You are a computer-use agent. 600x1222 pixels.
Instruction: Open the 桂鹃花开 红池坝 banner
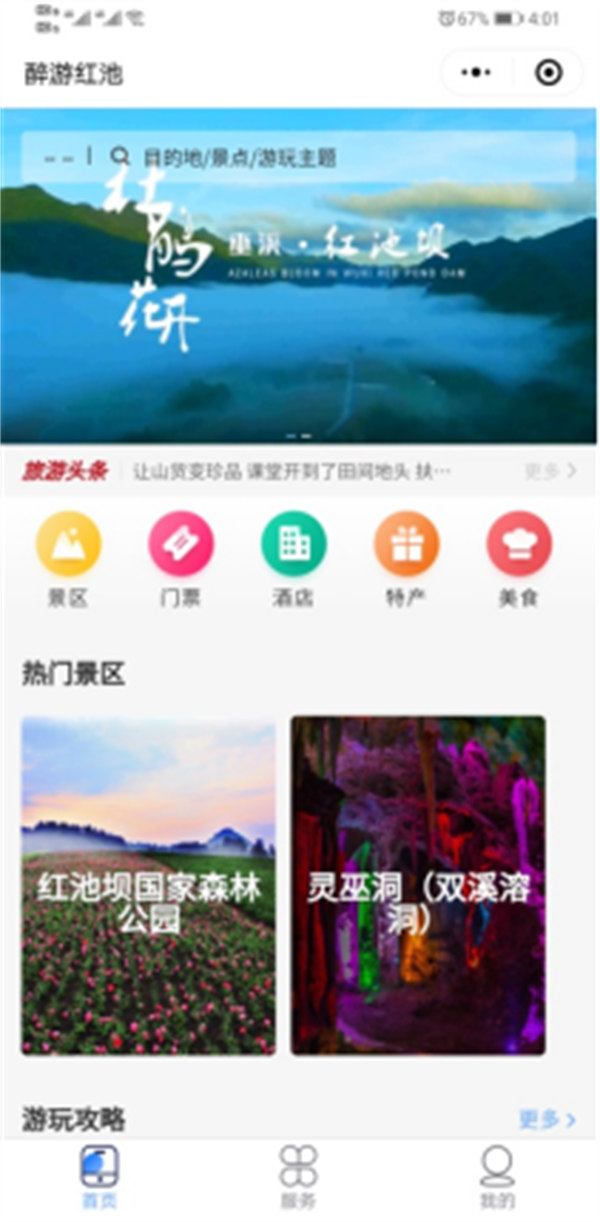(x=300, y=320)
